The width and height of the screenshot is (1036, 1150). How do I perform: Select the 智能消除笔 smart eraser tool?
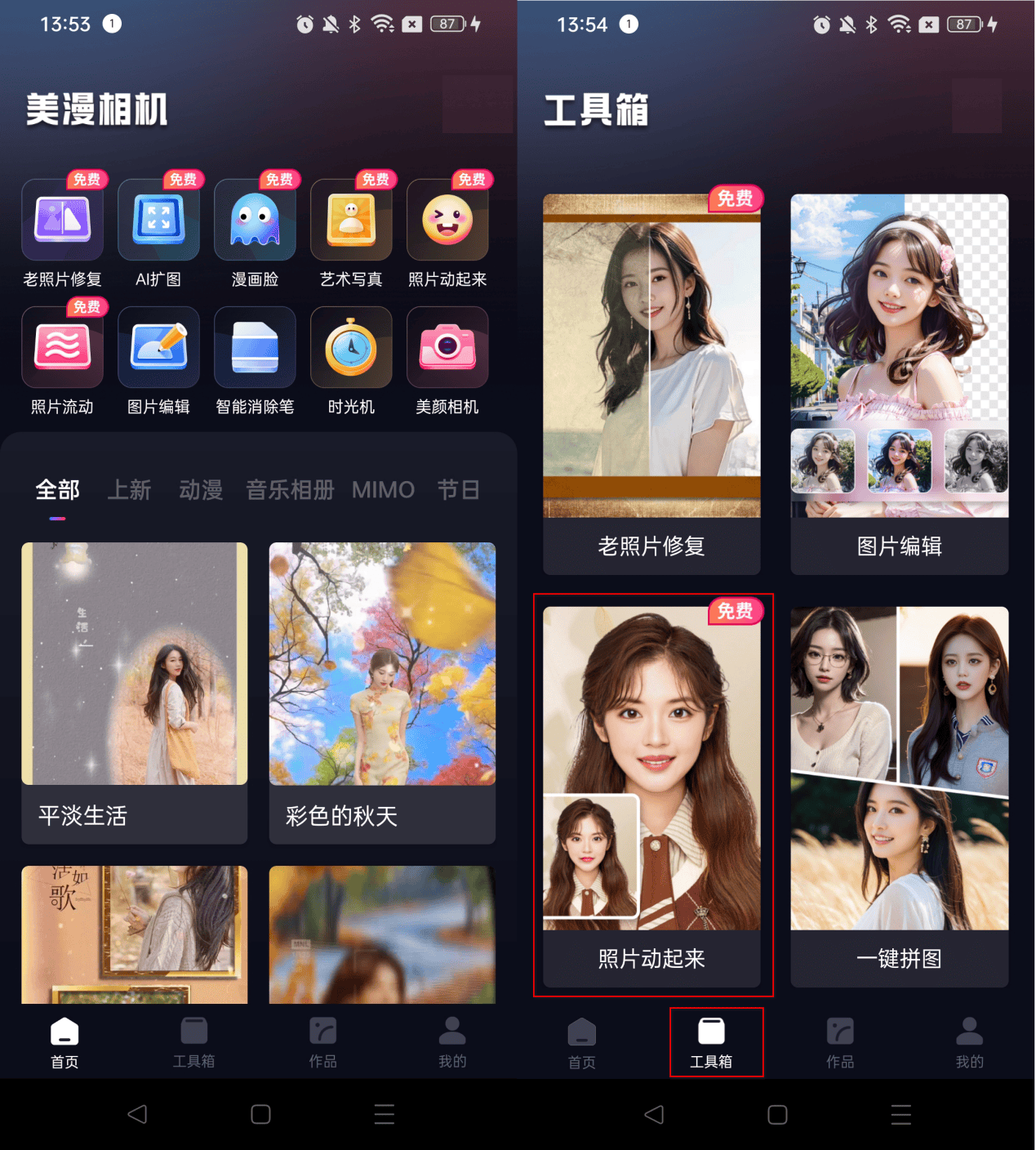(x=255, y=347)
